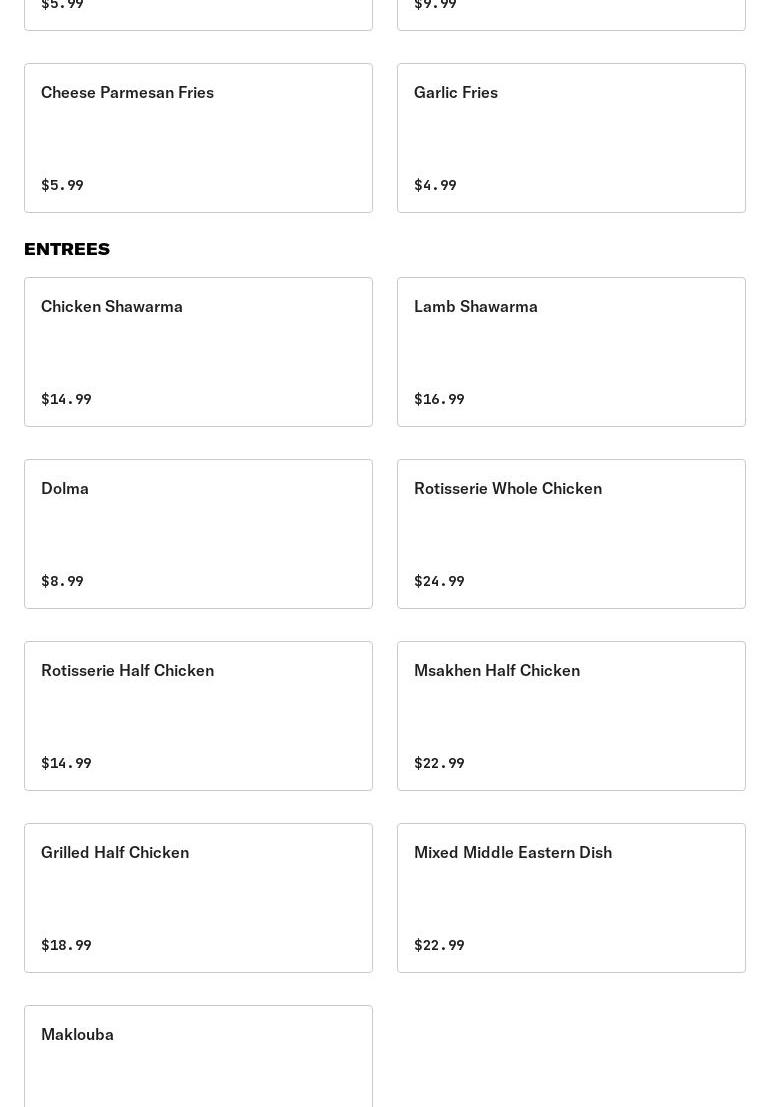Open the Cheese Parmesan Fries item
Image resolution: width=770 pixels, height=1107 pixels.
point(198,138)
